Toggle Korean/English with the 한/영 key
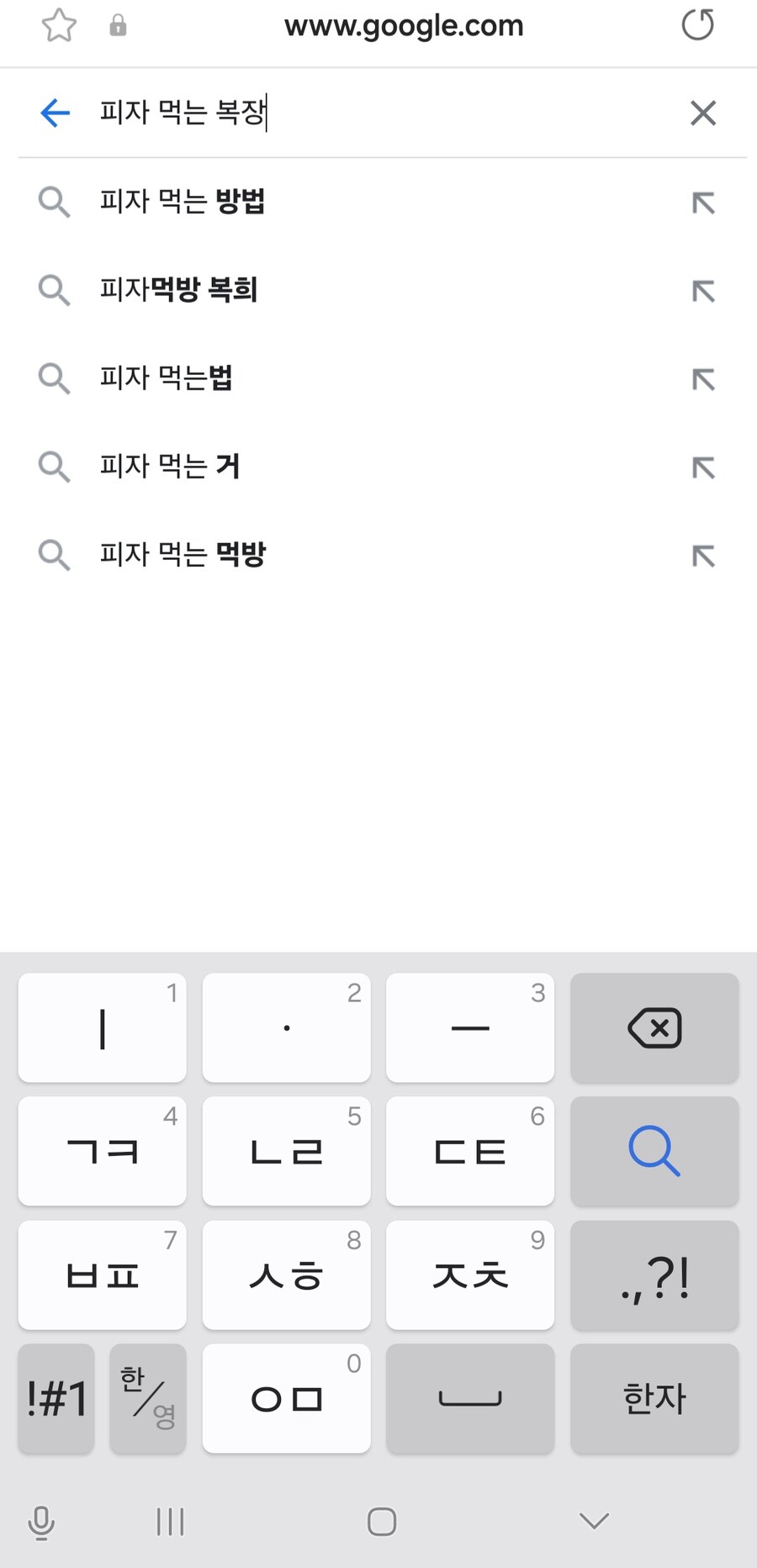The image size is (757, 1568). 147,1399
